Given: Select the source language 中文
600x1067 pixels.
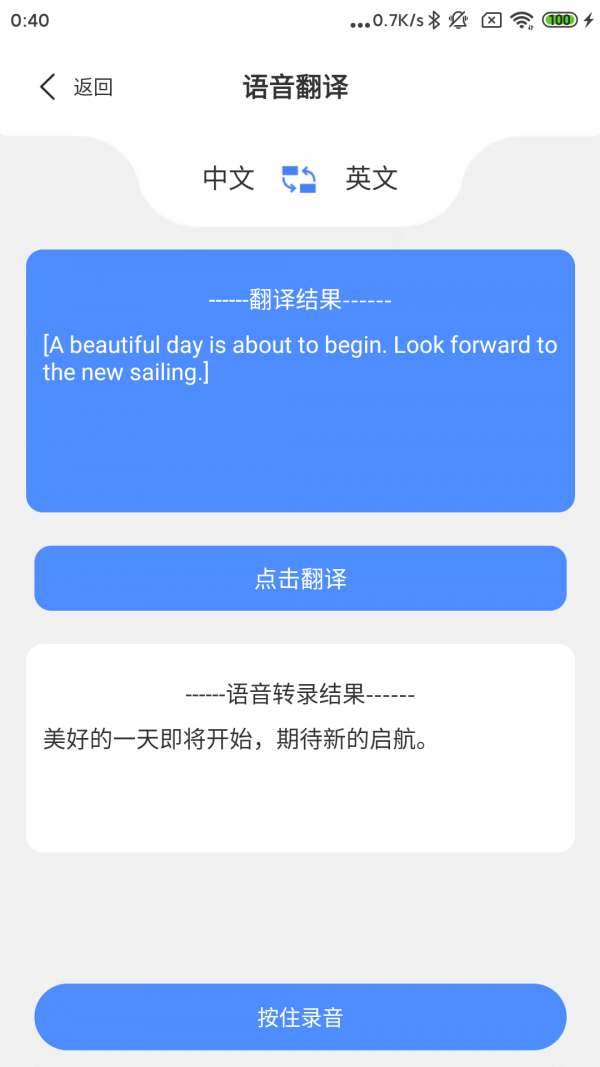Looking at the screenshot, I should [229, 179].
